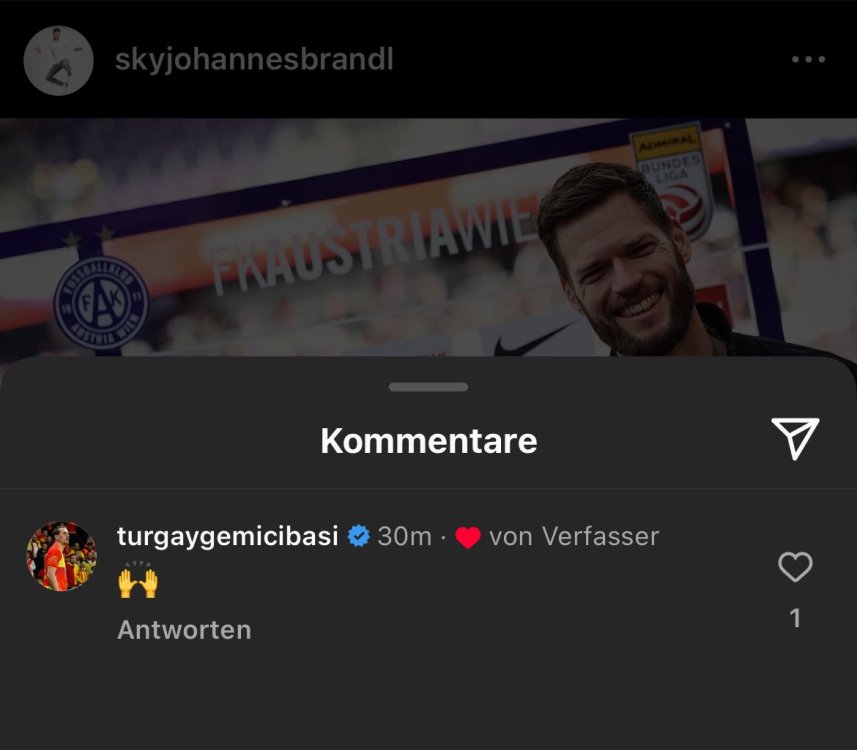Open the three-dot overflow menu
This screenshot has width=857, height=750.
click(808, 60)
